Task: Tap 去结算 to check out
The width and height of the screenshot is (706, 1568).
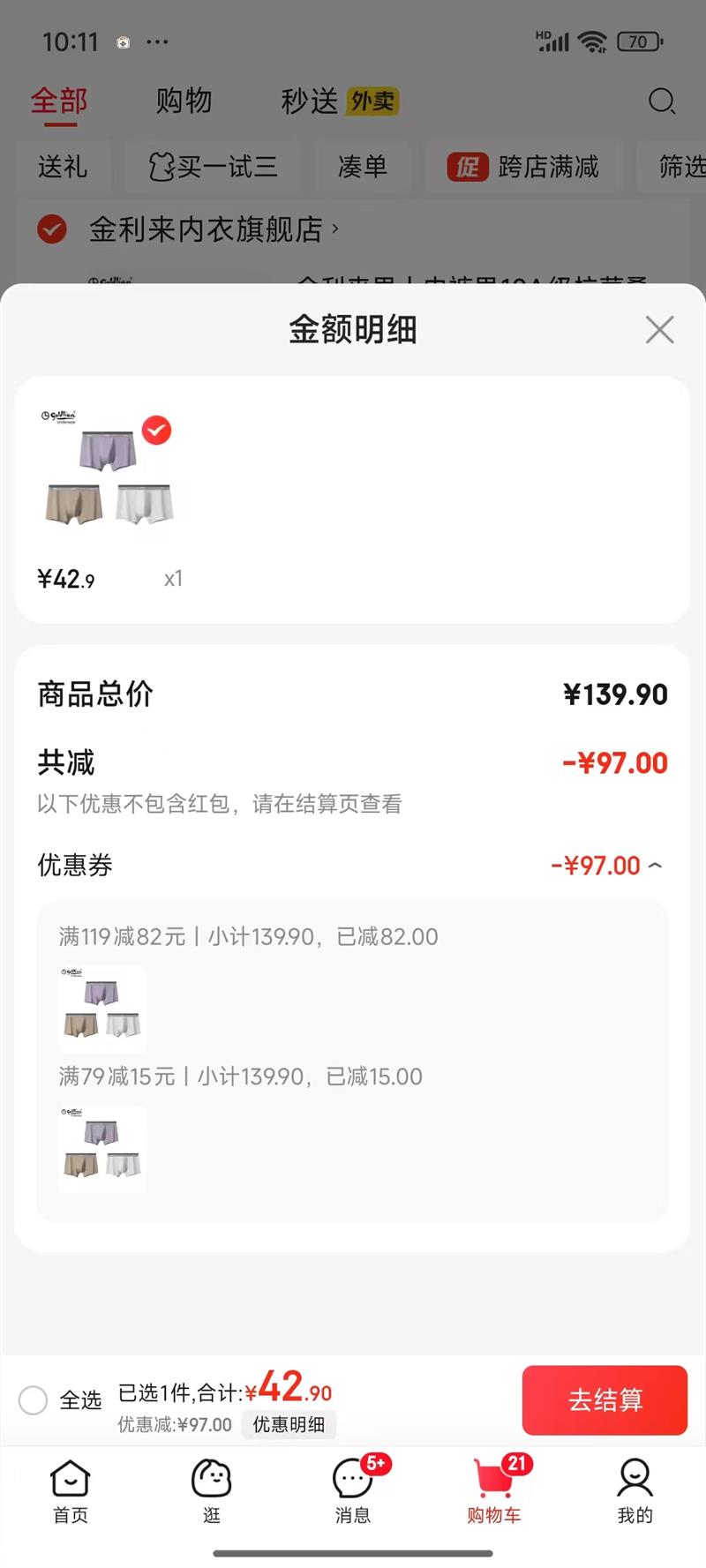Action: point(605,1400)
